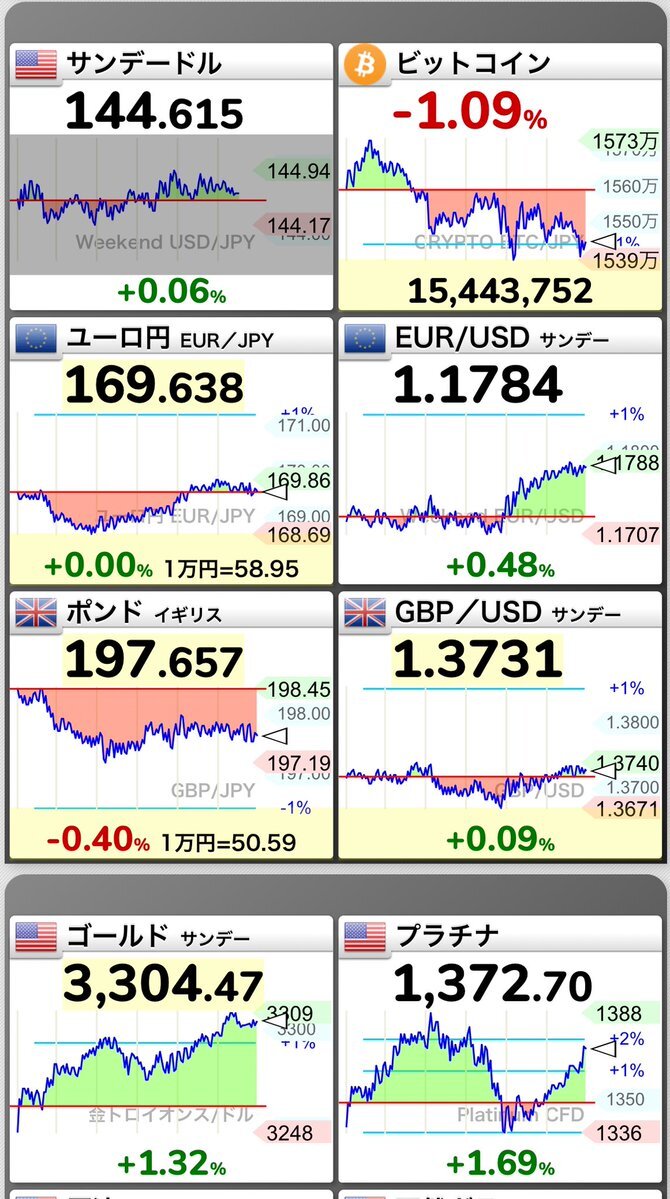Select the ポンド GBP/JPY card
This screenshot has height=1199, width=670.
point(171,725)
